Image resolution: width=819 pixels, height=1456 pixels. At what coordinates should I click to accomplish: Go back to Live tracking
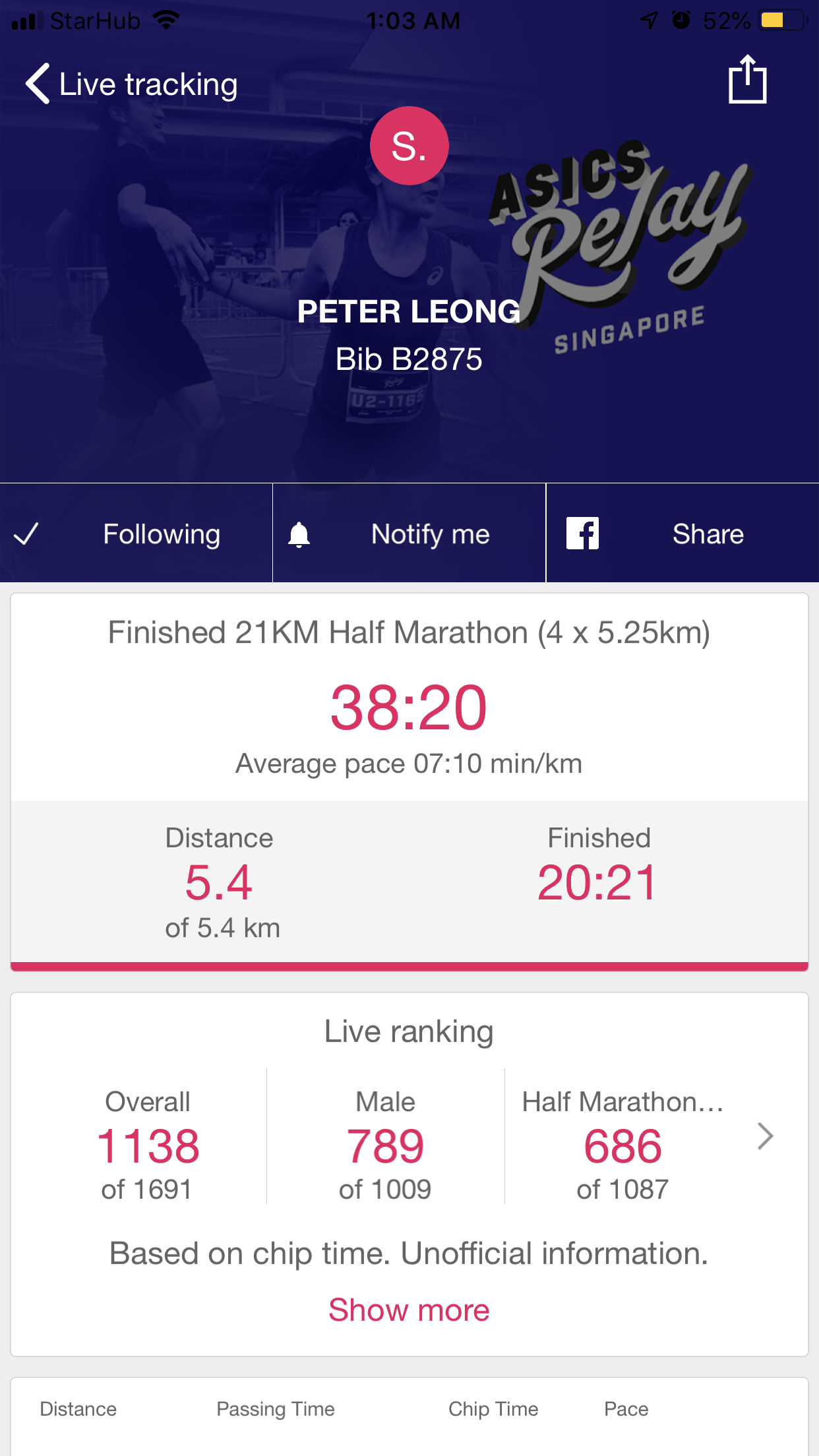[x=132, y=84]
